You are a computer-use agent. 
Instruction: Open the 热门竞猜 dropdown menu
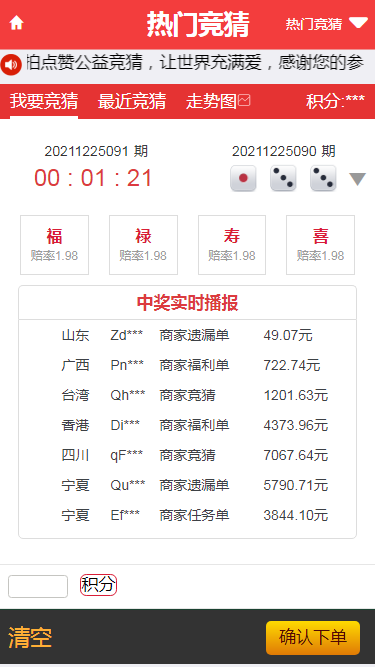point(326,24)
